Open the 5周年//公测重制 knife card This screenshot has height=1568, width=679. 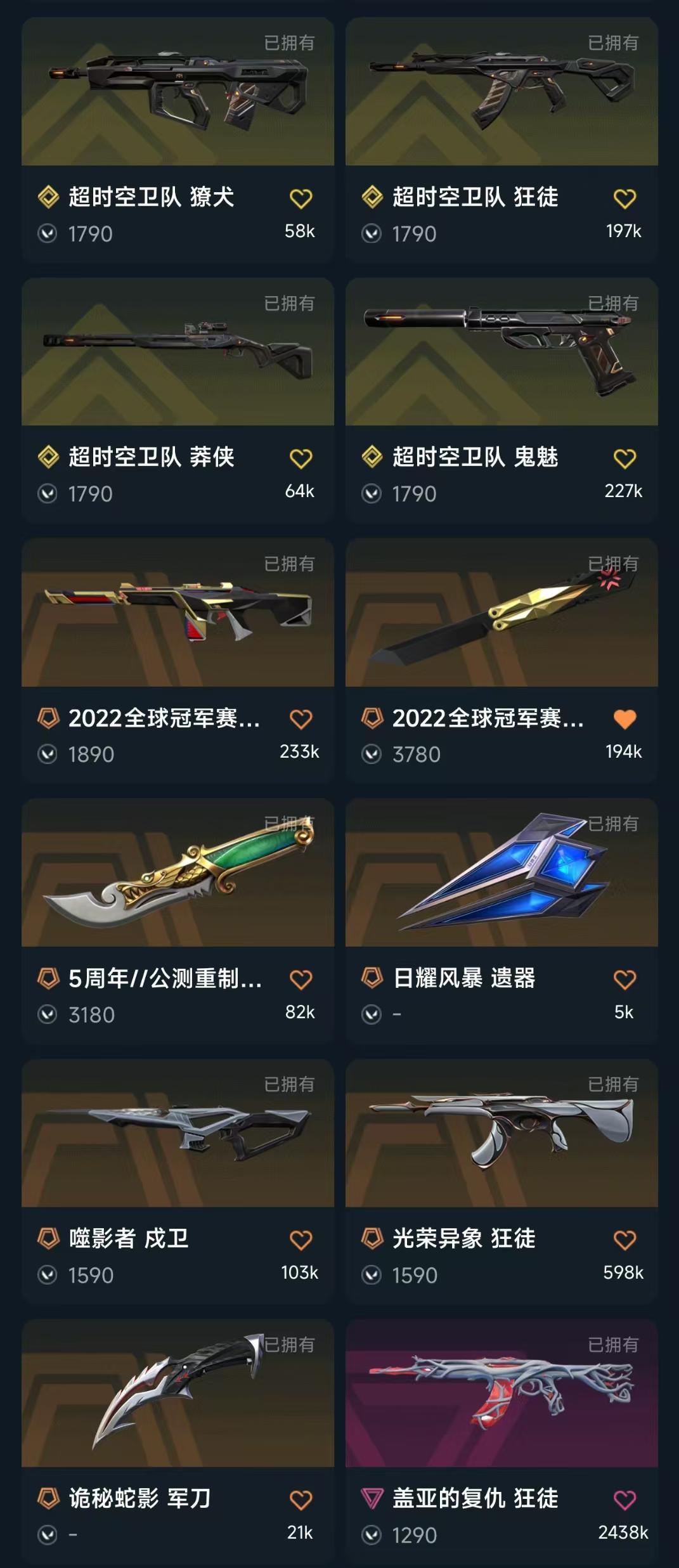click(x=178, y=921)
